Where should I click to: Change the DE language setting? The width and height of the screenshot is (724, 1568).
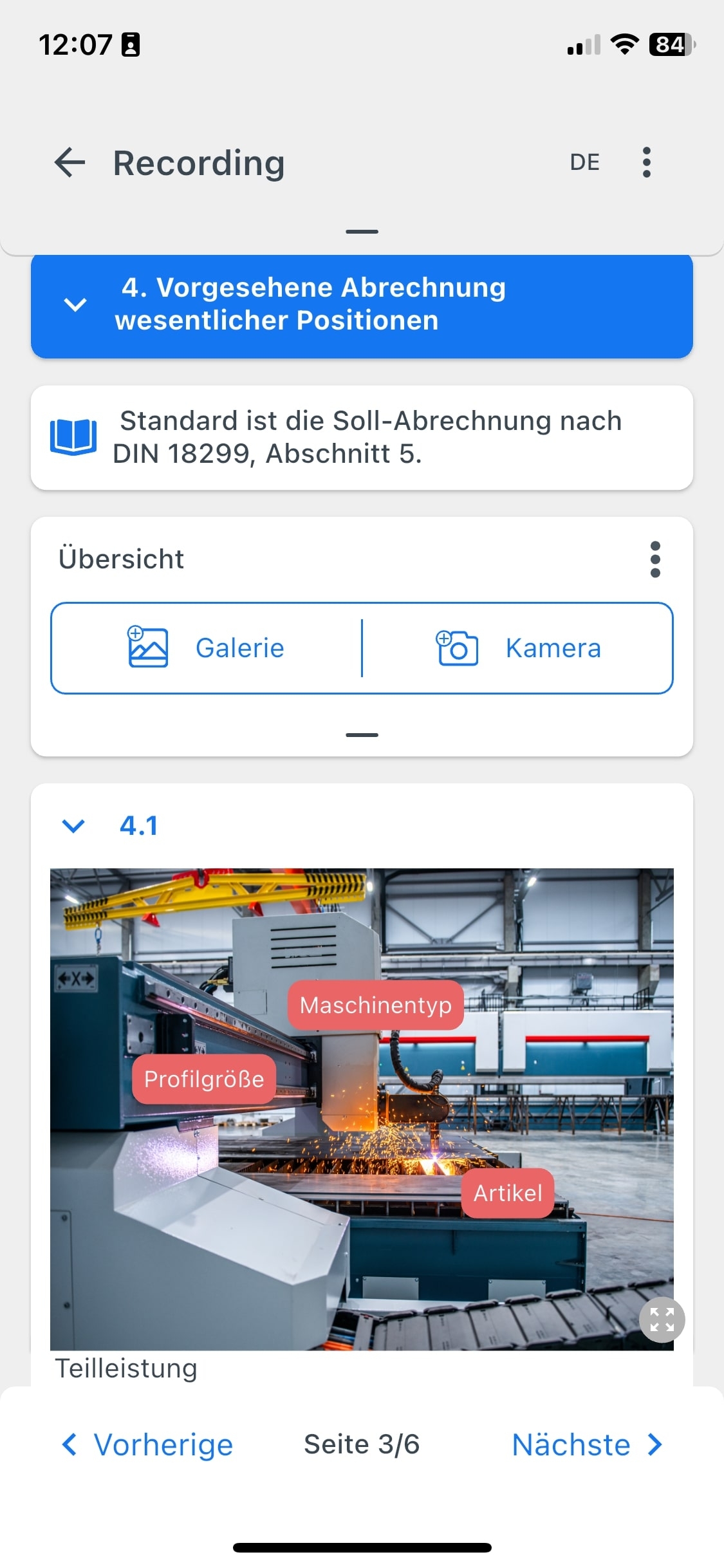pyautogui.click(x=584, y=162)
